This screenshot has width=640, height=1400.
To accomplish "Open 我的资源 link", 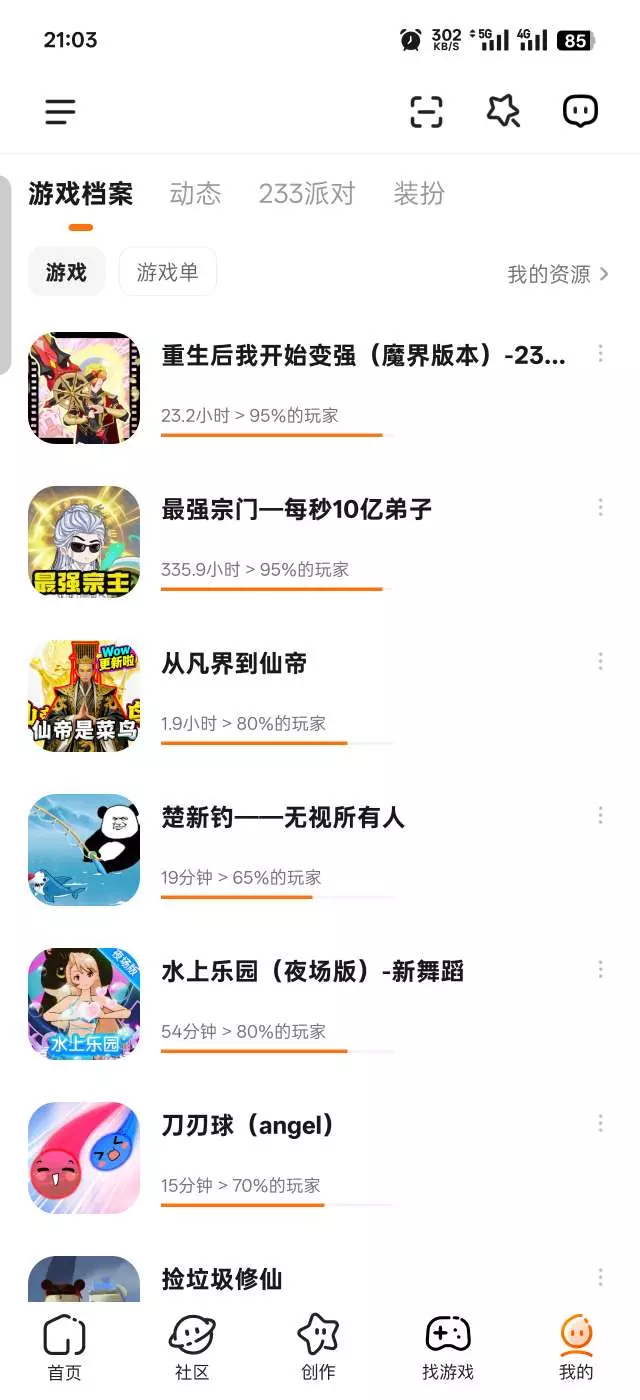I will click(557, 274).
